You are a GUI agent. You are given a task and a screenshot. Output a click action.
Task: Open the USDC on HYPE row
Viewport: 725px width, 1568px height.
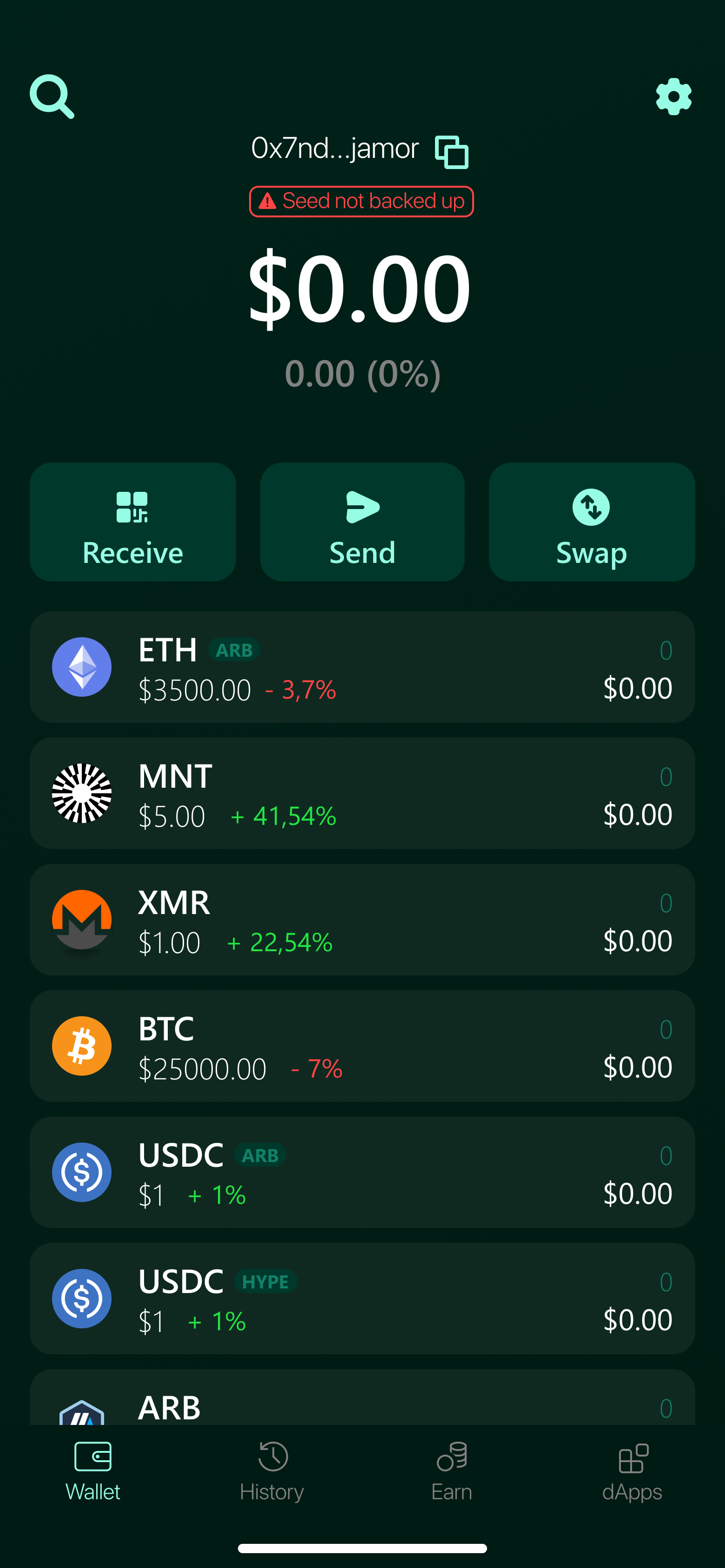point(362,1298)
